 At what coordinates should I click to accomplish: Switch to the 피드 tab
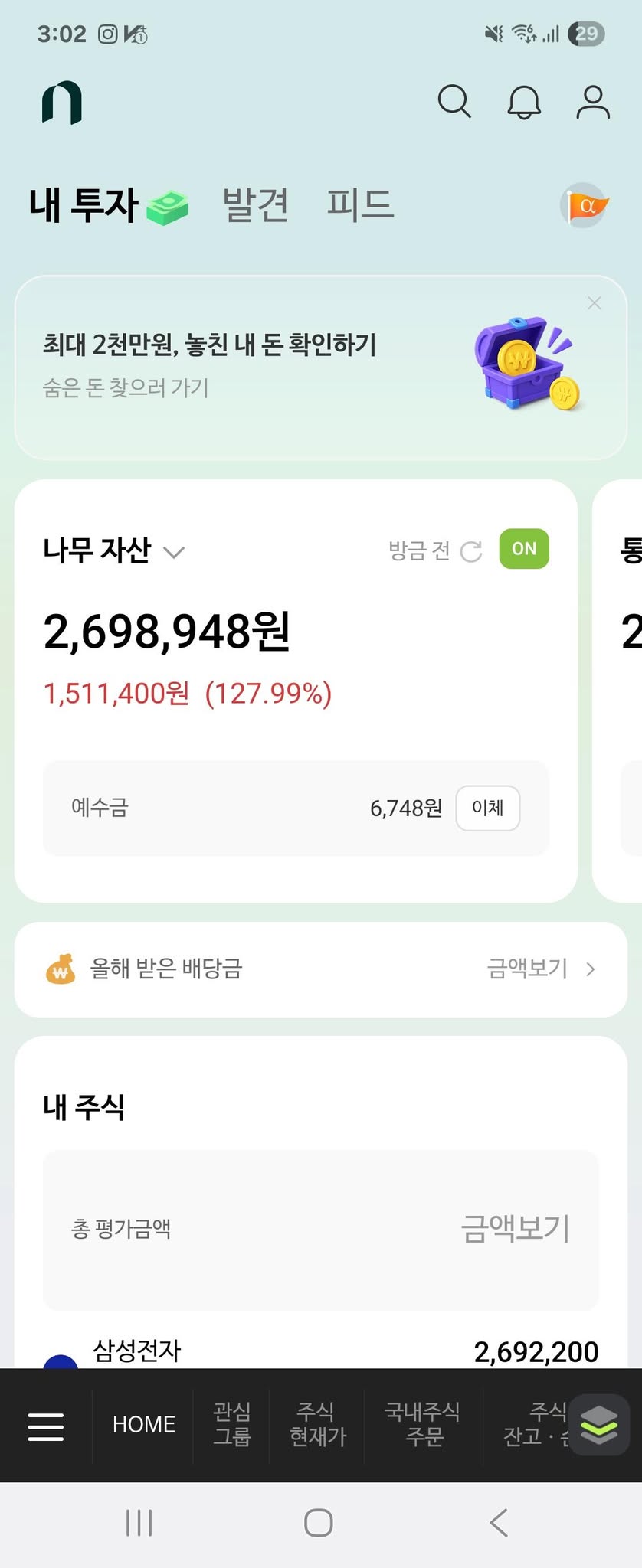[360, 204]
